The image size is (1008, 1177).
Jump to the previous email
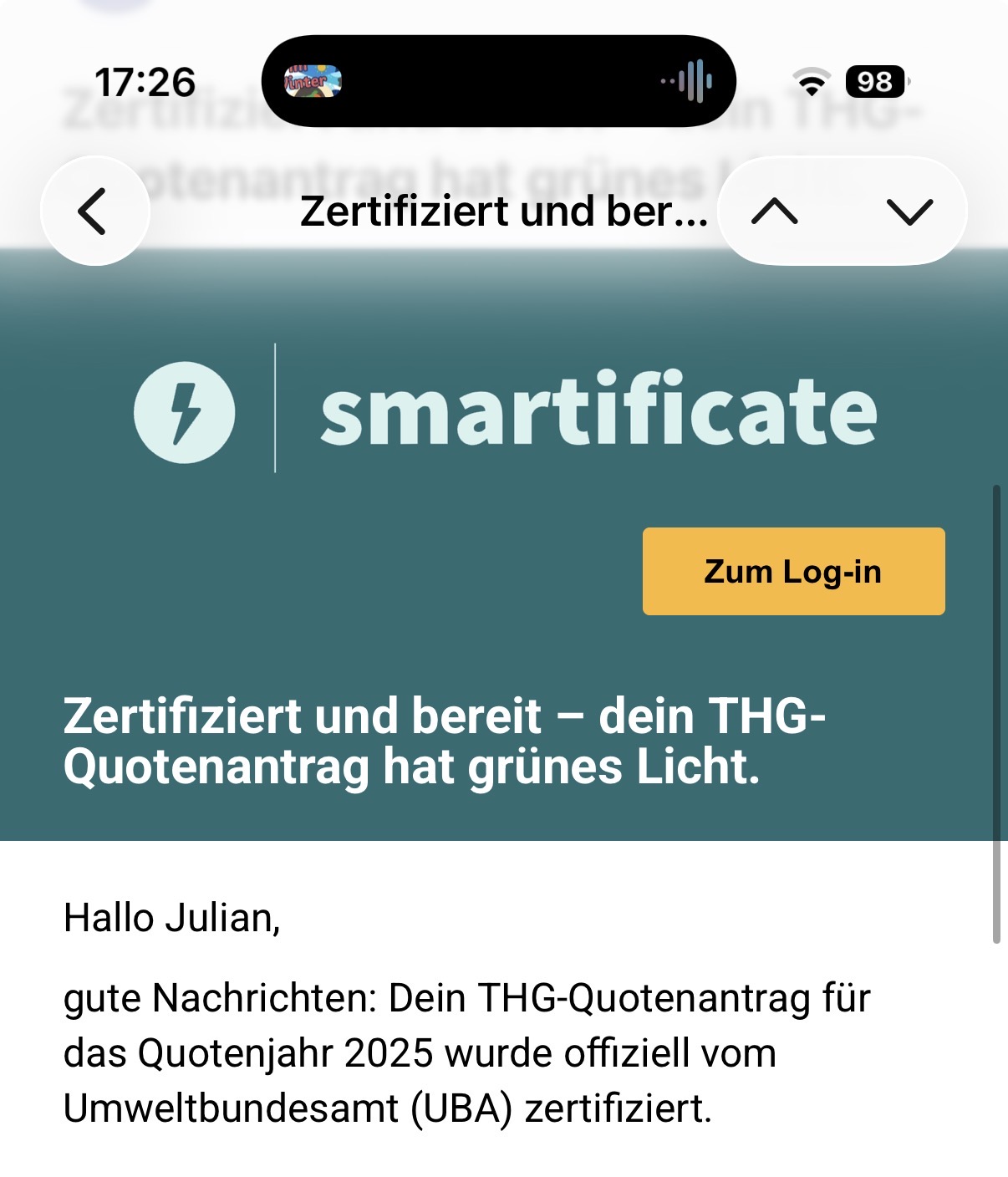775,211
